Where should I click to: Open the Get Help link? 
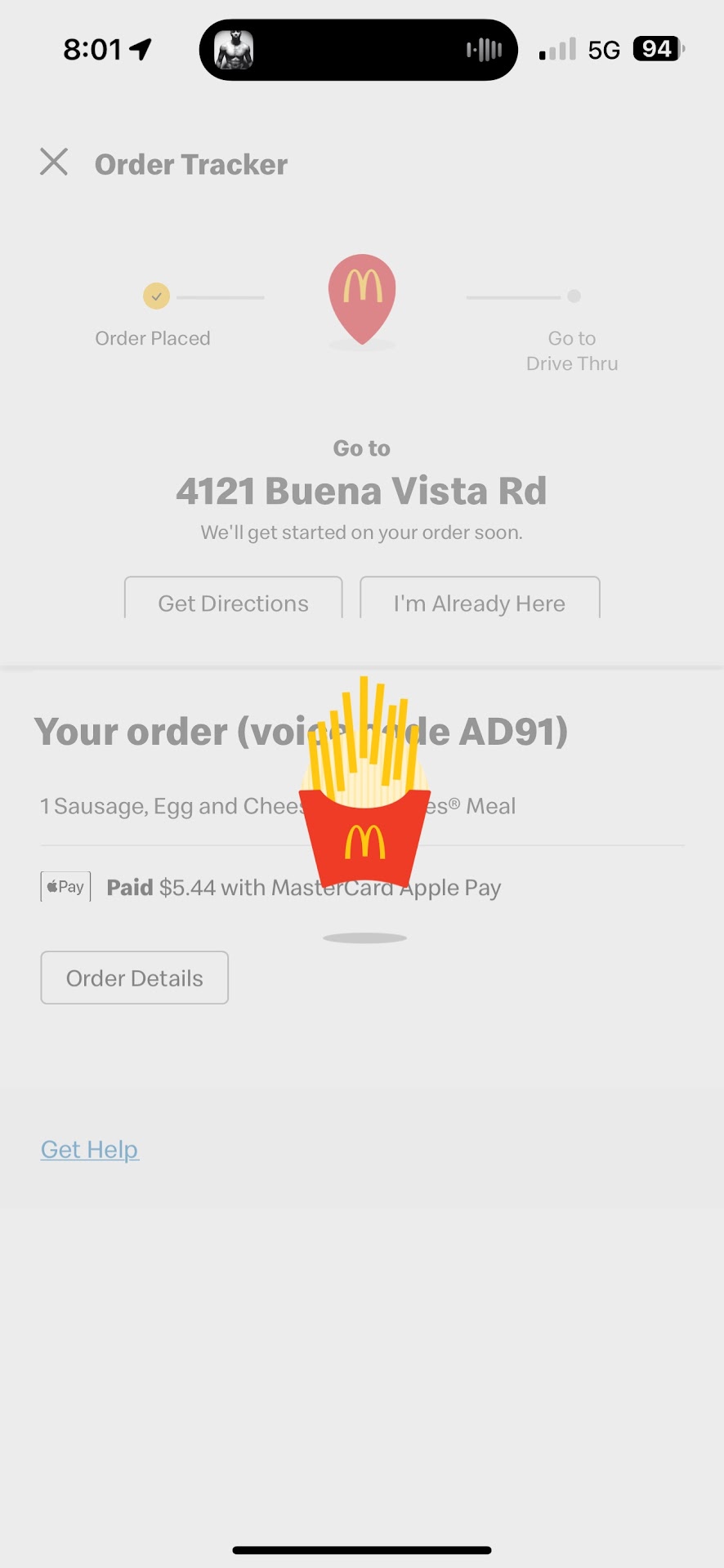coord(90,1149)
